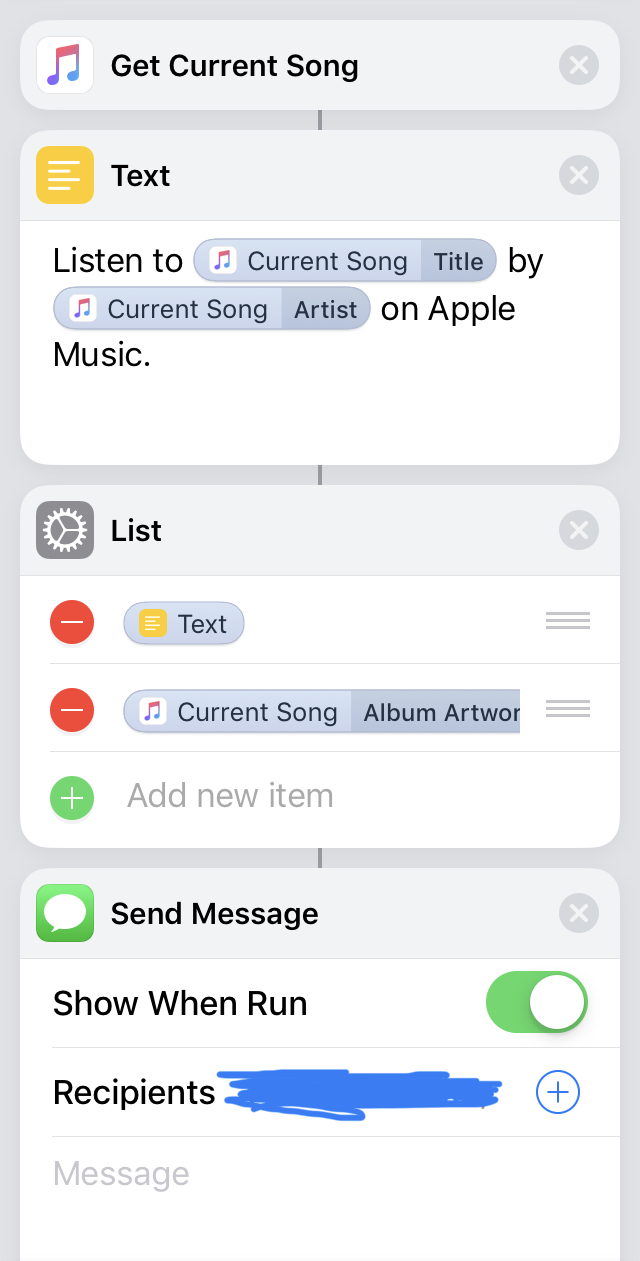Delete the Send Message action
The height and width of the screenshot is (1261, 640).
click(578, 913)
